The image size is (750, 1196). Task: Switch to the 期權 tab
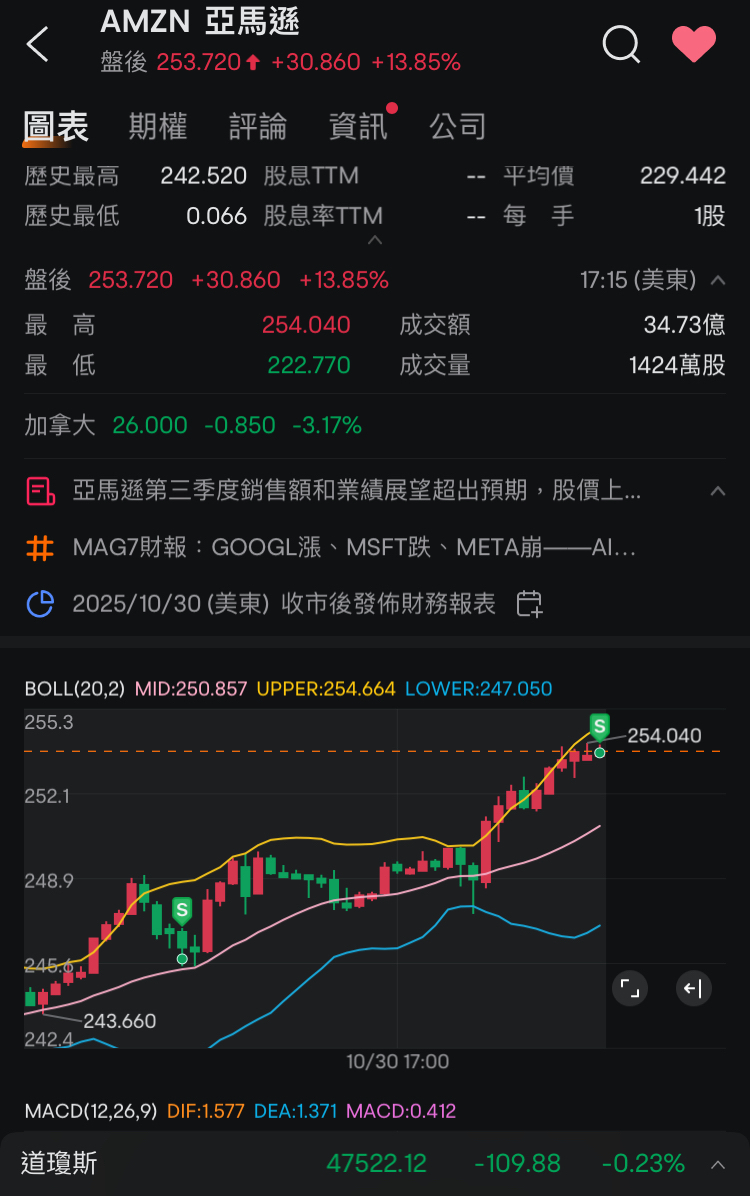(158, 127)
